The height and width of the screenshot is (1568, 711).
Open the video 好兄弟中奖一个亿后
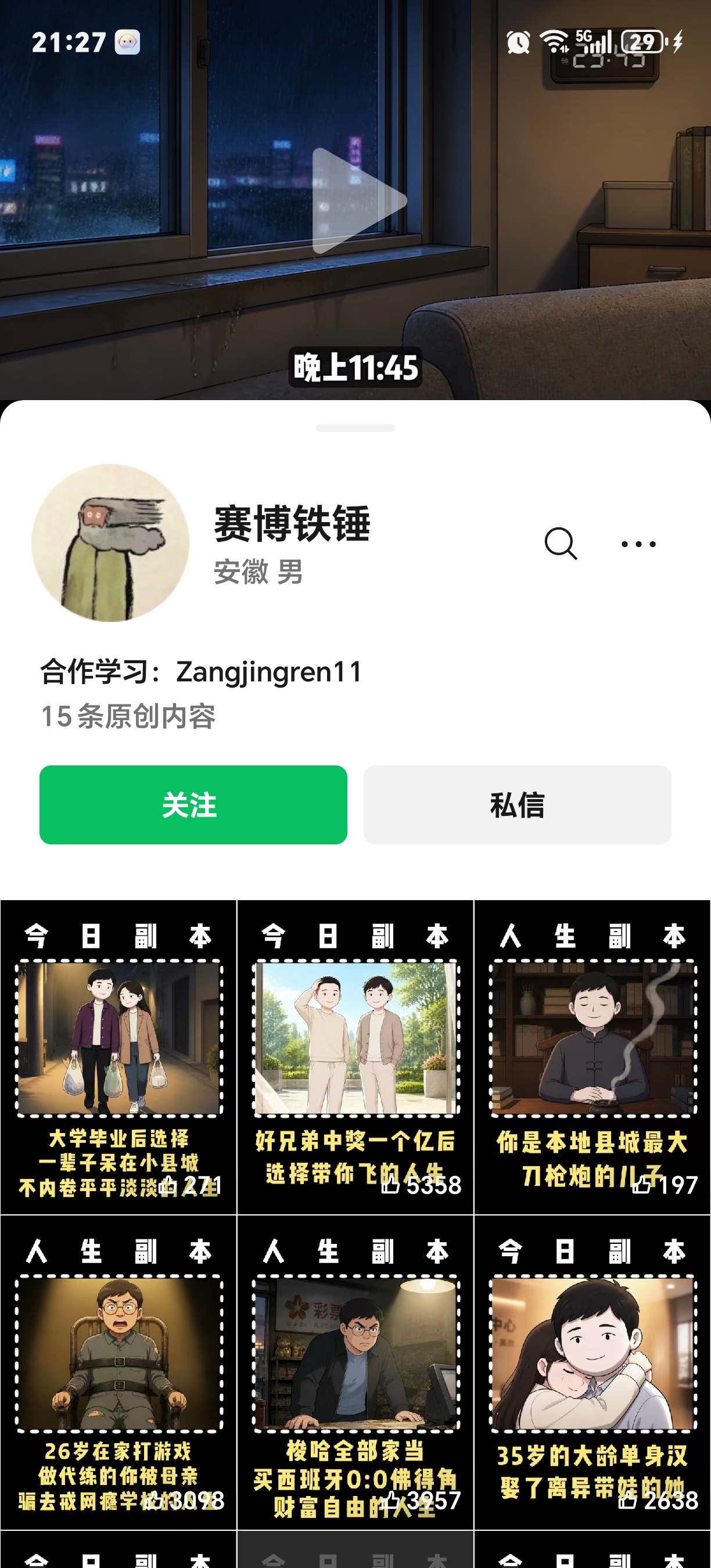(355, 1058)
